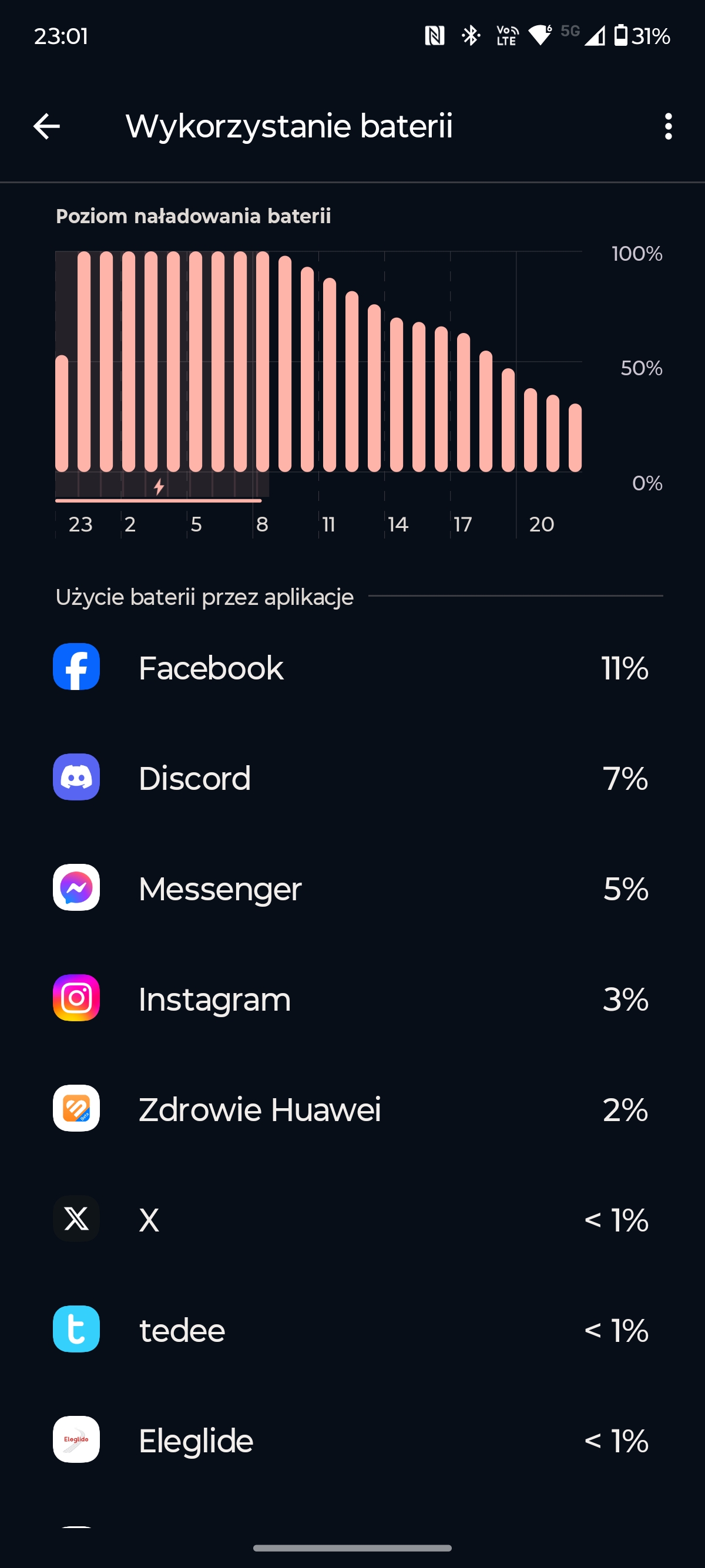Show Instagram battery usage details
Screen dimensions: 705x1568
(352, 999)
